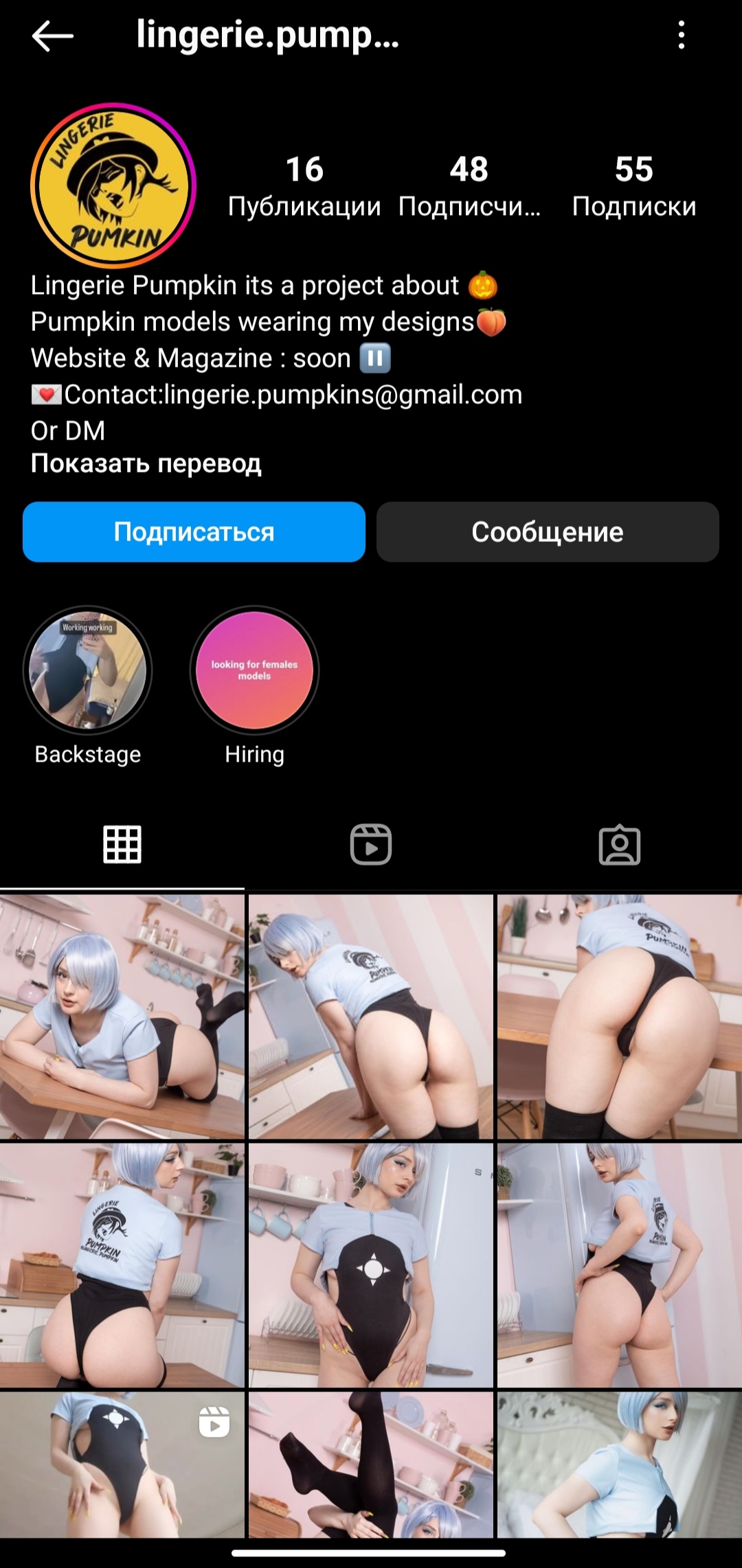Open the 55 Подписки following list
This screenshot has height=1568, width=742.
click(x=634, y=186)
